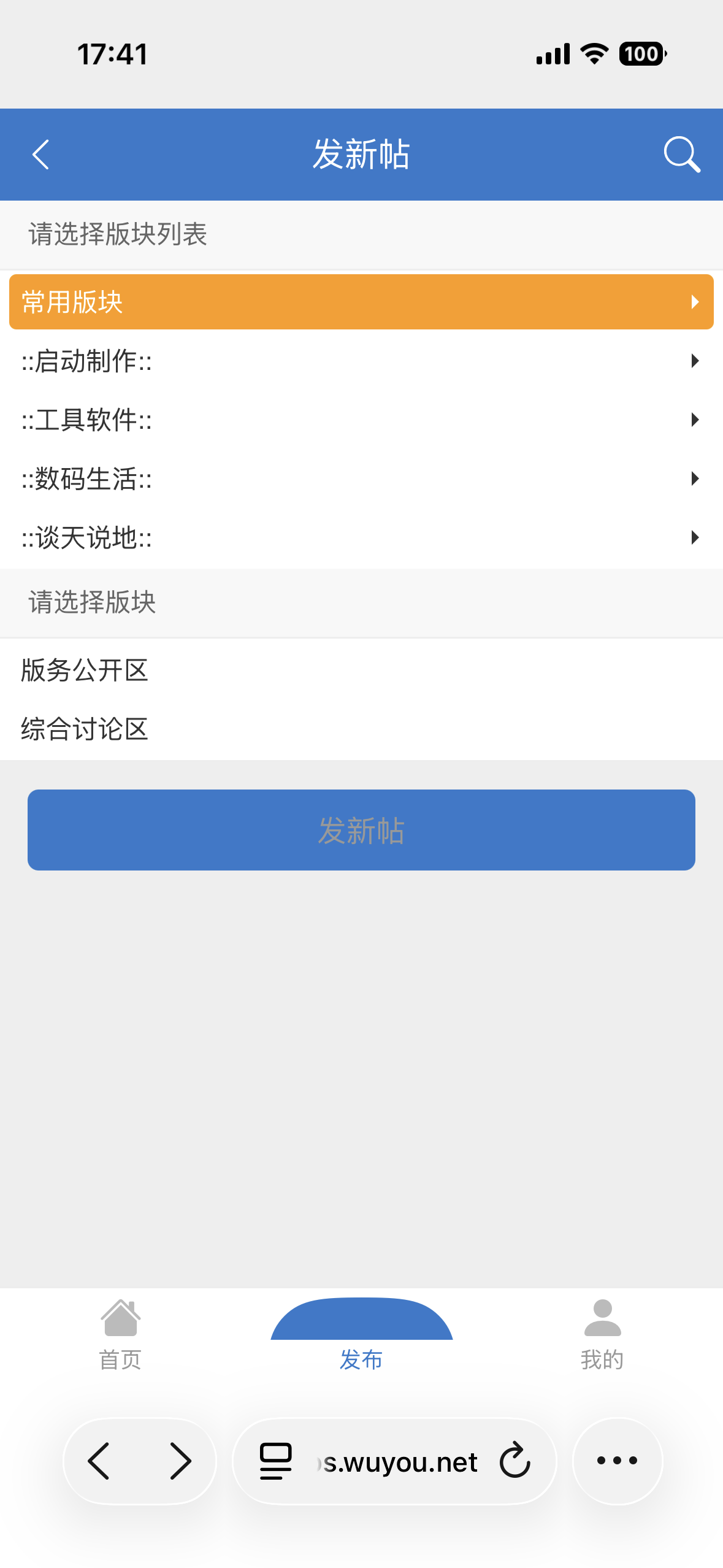The image size is (723, 1568).
Task: Expand the ::谈天说地:: category
Action: [361, 537]
